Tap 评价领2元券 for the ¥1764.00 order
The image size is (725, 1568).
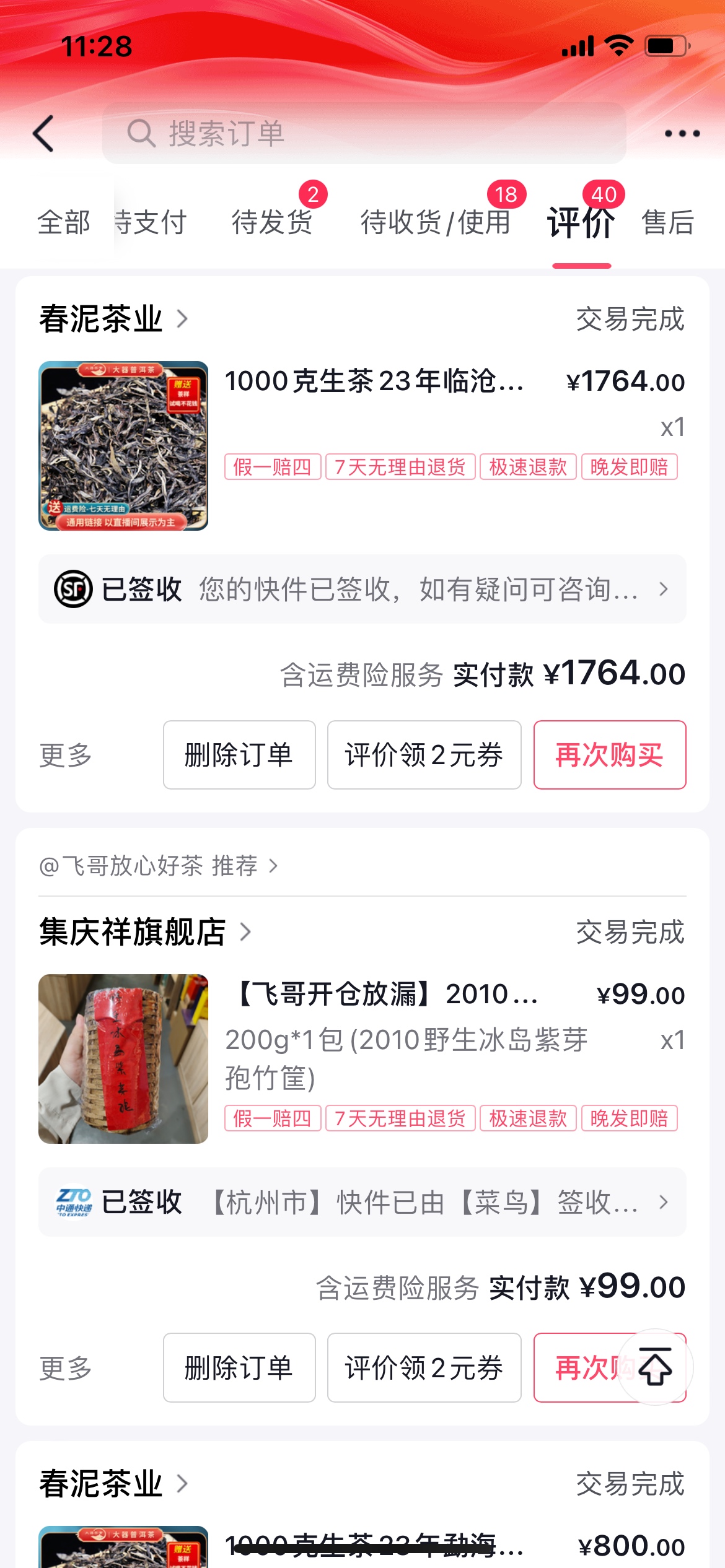[424, 755]
